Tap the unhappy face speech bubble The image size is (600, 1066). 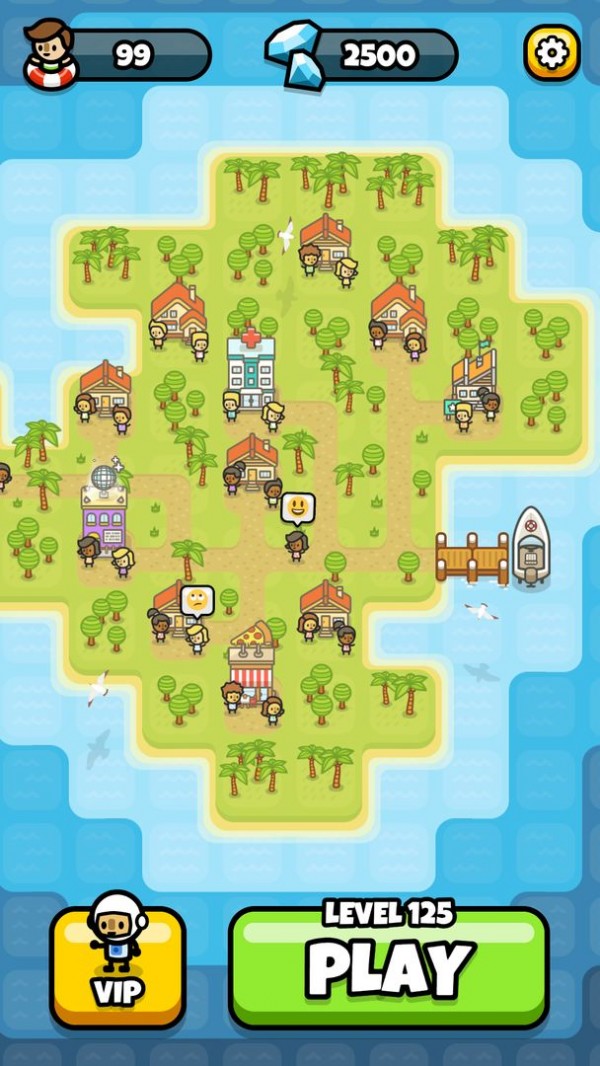(x=197, y=600)
